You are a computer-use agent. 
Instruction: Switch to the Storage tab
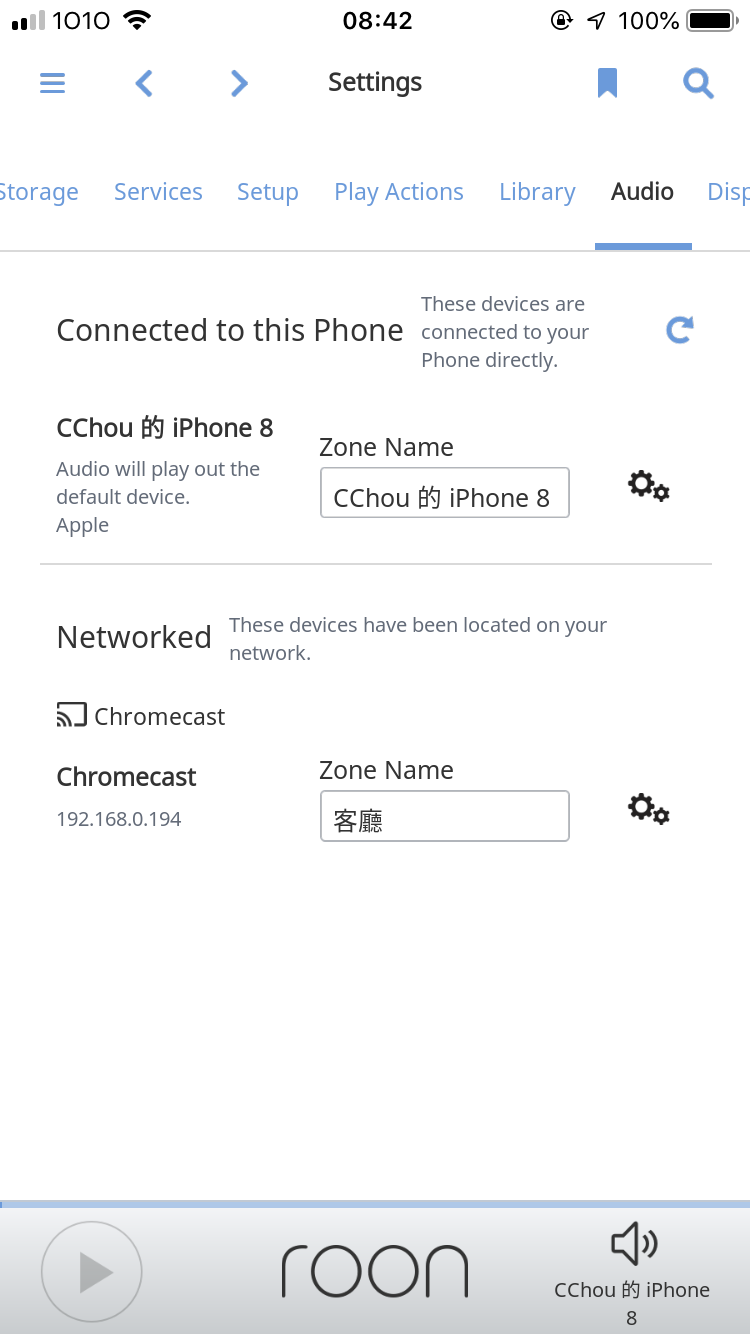38,192
